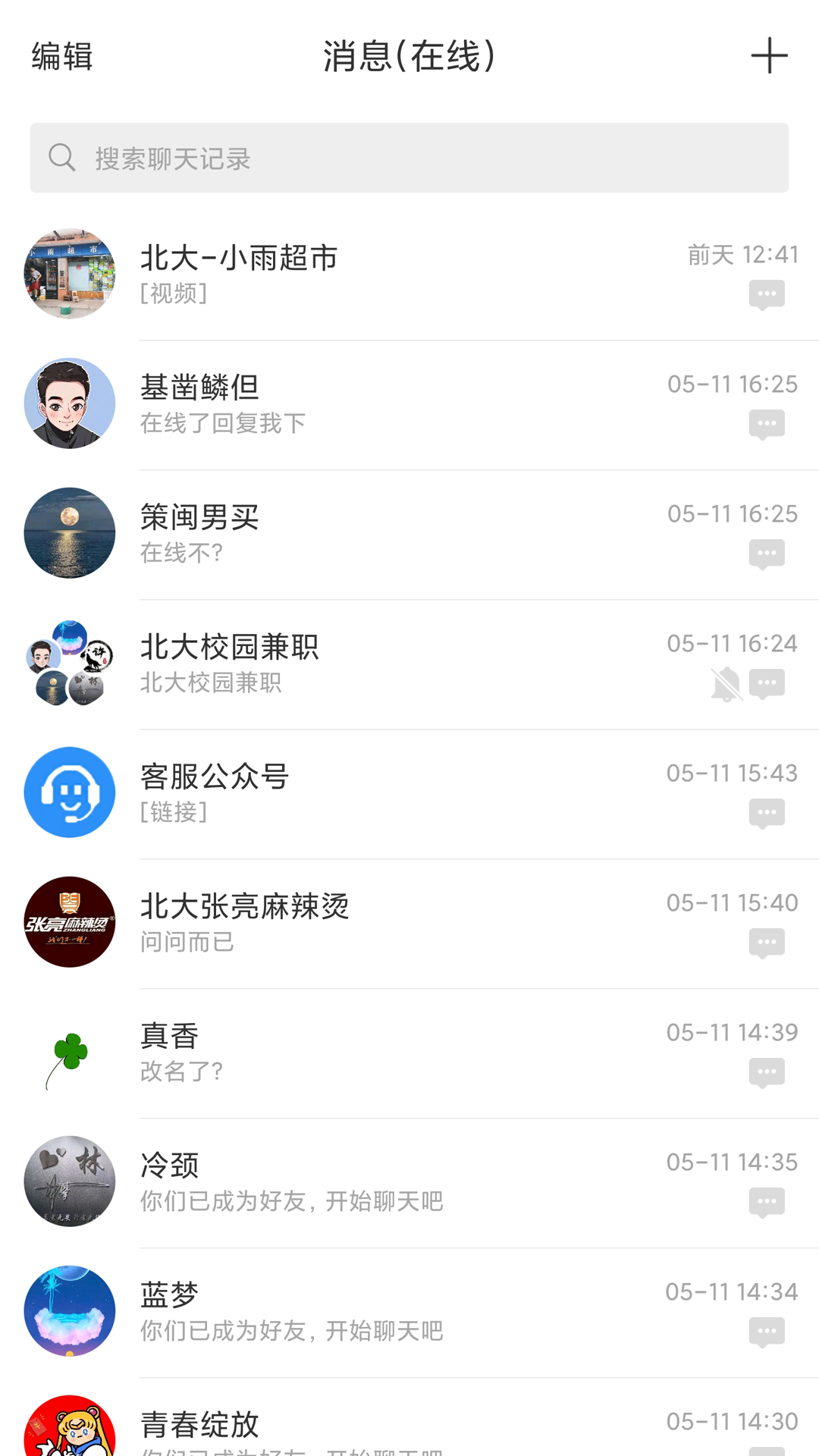Click the moon avatar of 策闽男买
The width and height of the screenshot is (819, 1456).
point(69,533)
